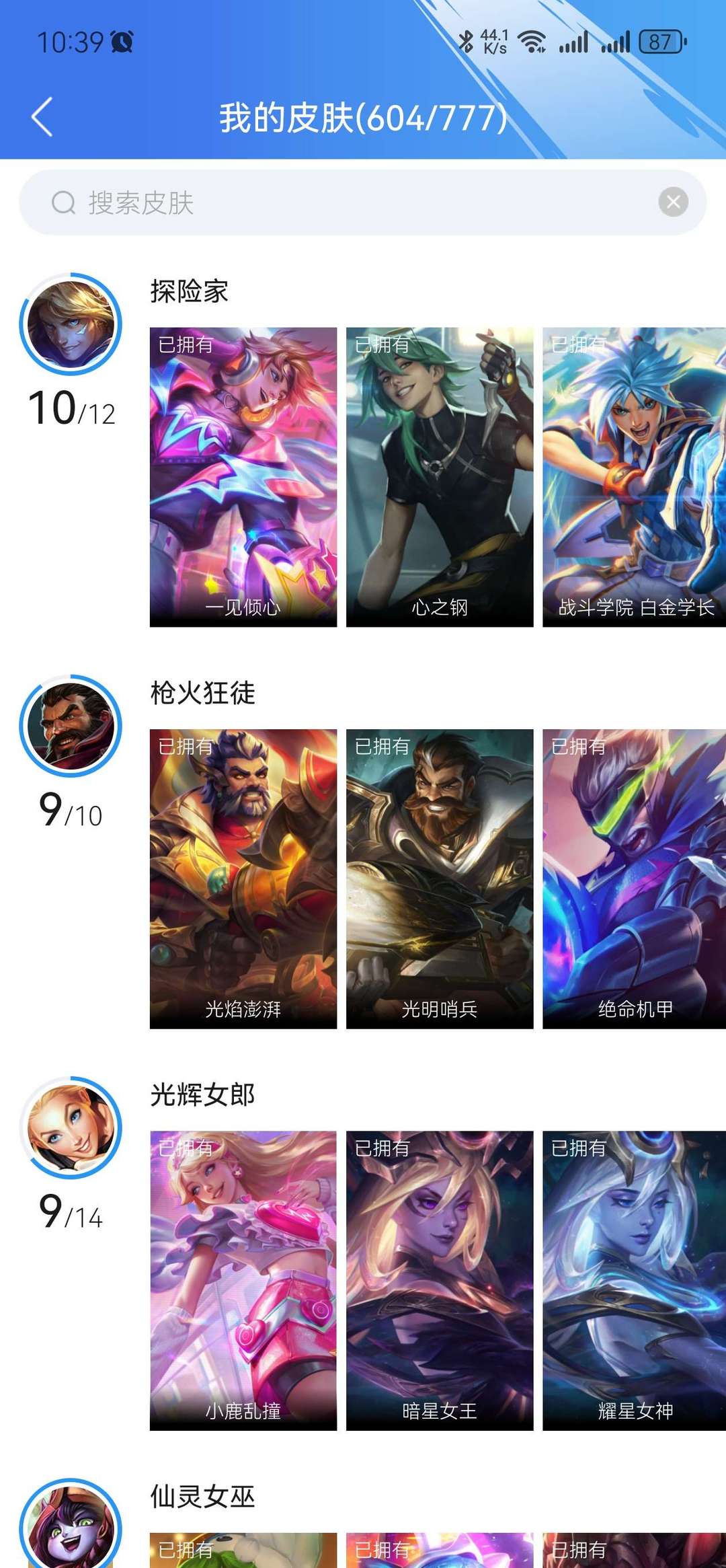726x1568 pixels.
Task: Open the 小鹿乱撞 skin card
Action: point(243,1280)
